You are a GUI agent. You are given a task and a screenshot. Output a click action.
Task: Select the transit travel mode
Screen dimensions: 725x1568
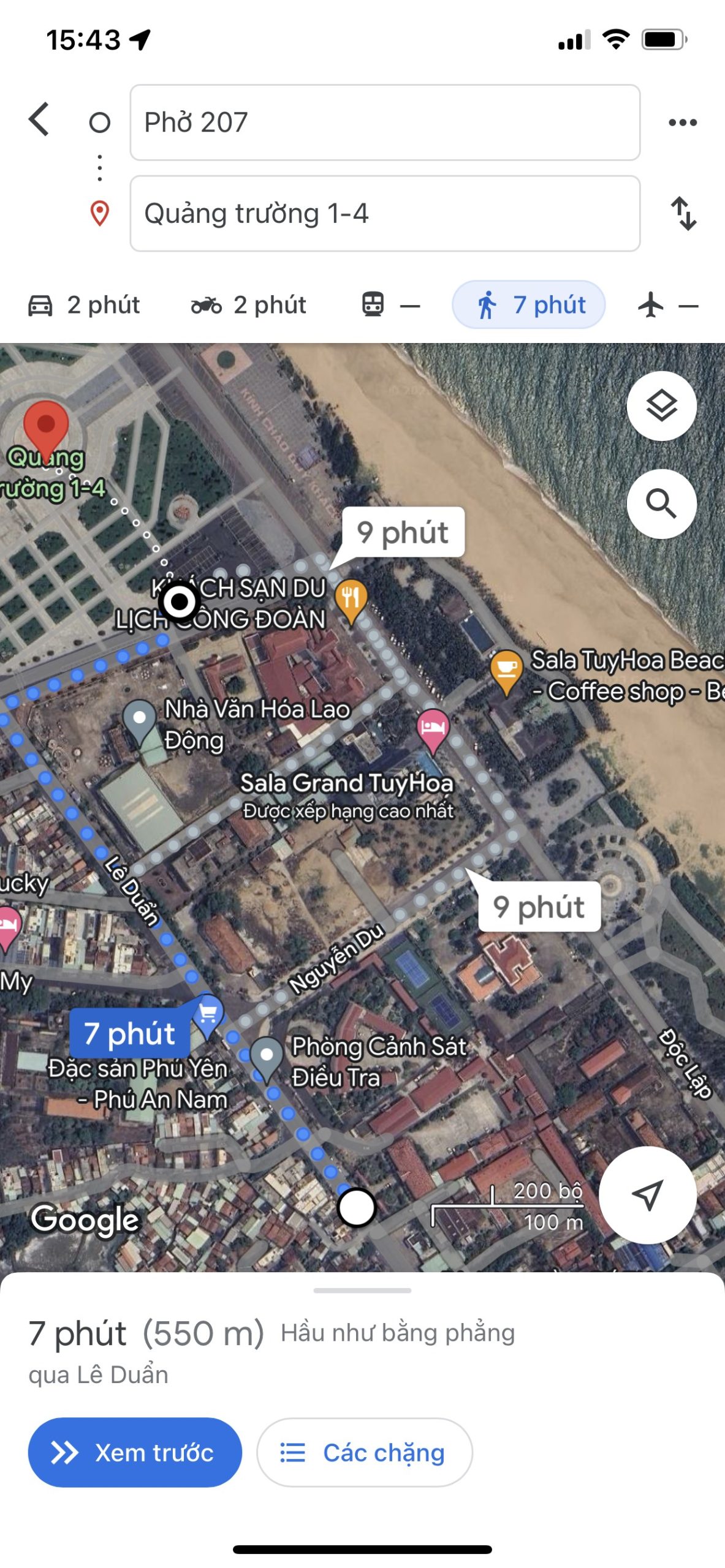pyautogui.click(x=390, y=305)
